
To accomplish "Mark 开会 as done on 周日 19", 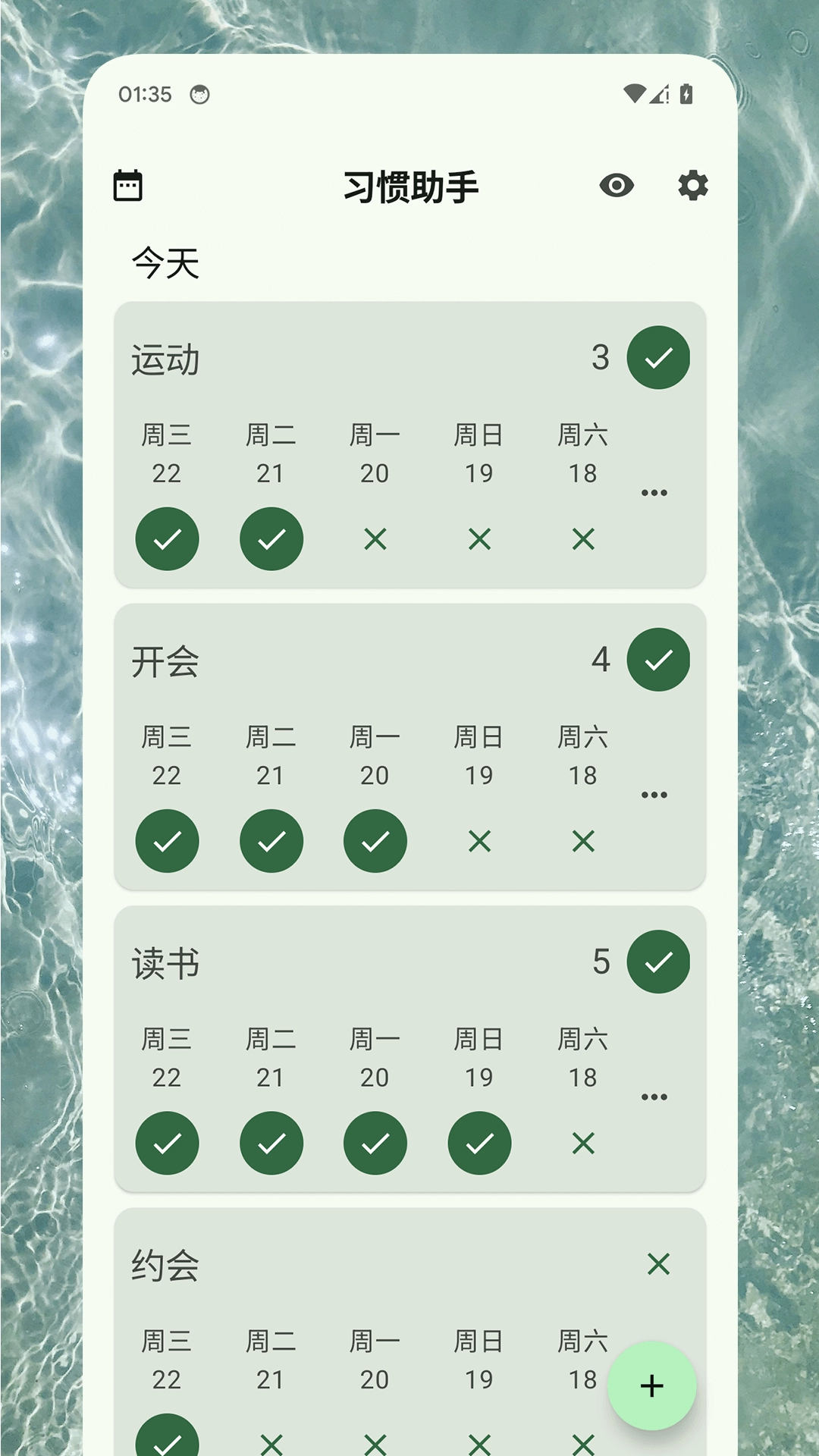I will point(479,841).
